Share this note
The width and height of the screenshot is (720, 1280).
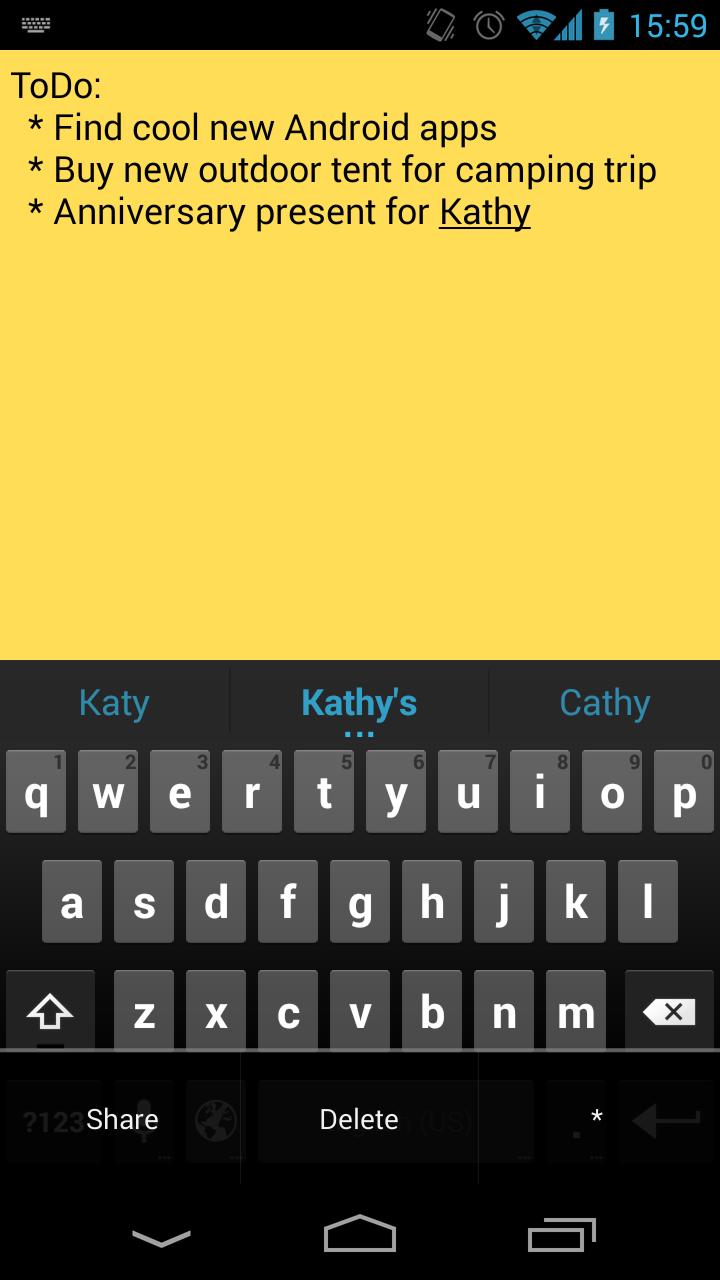tap(122, 1119)
